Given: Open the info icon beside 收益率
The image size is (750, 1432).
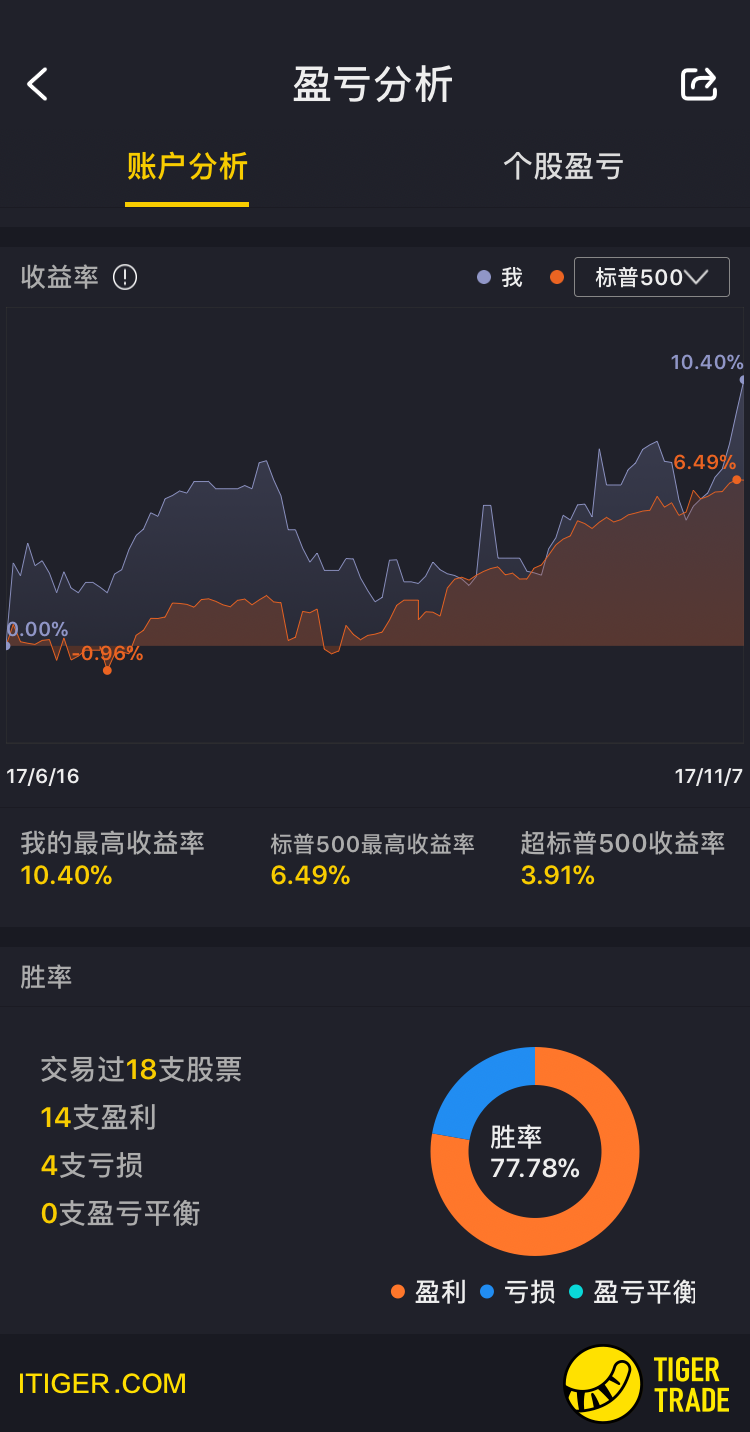Looking at the screenshot, I should [x=125, y=277].
